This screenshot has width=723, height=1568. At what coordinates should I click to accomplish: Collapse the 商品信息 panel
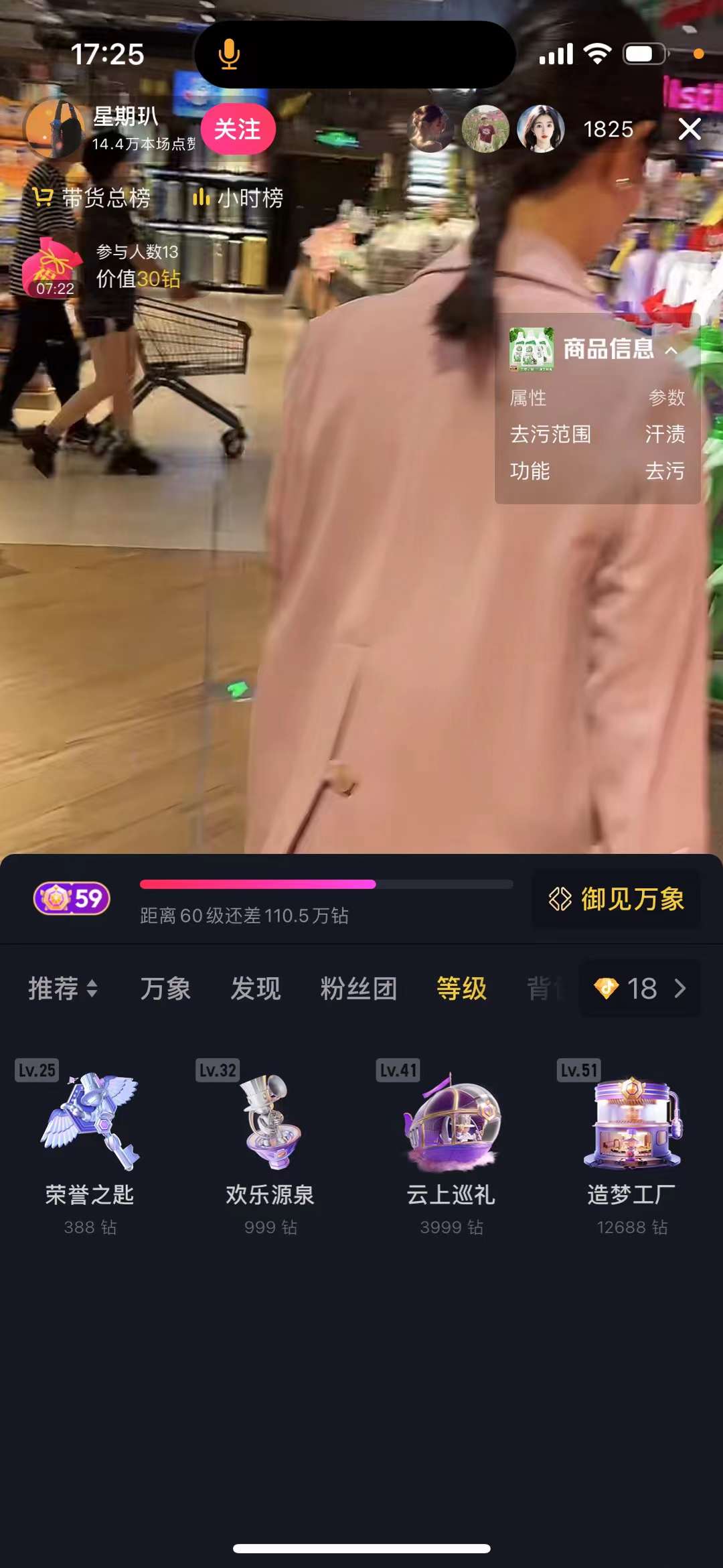tap(671, 350)
